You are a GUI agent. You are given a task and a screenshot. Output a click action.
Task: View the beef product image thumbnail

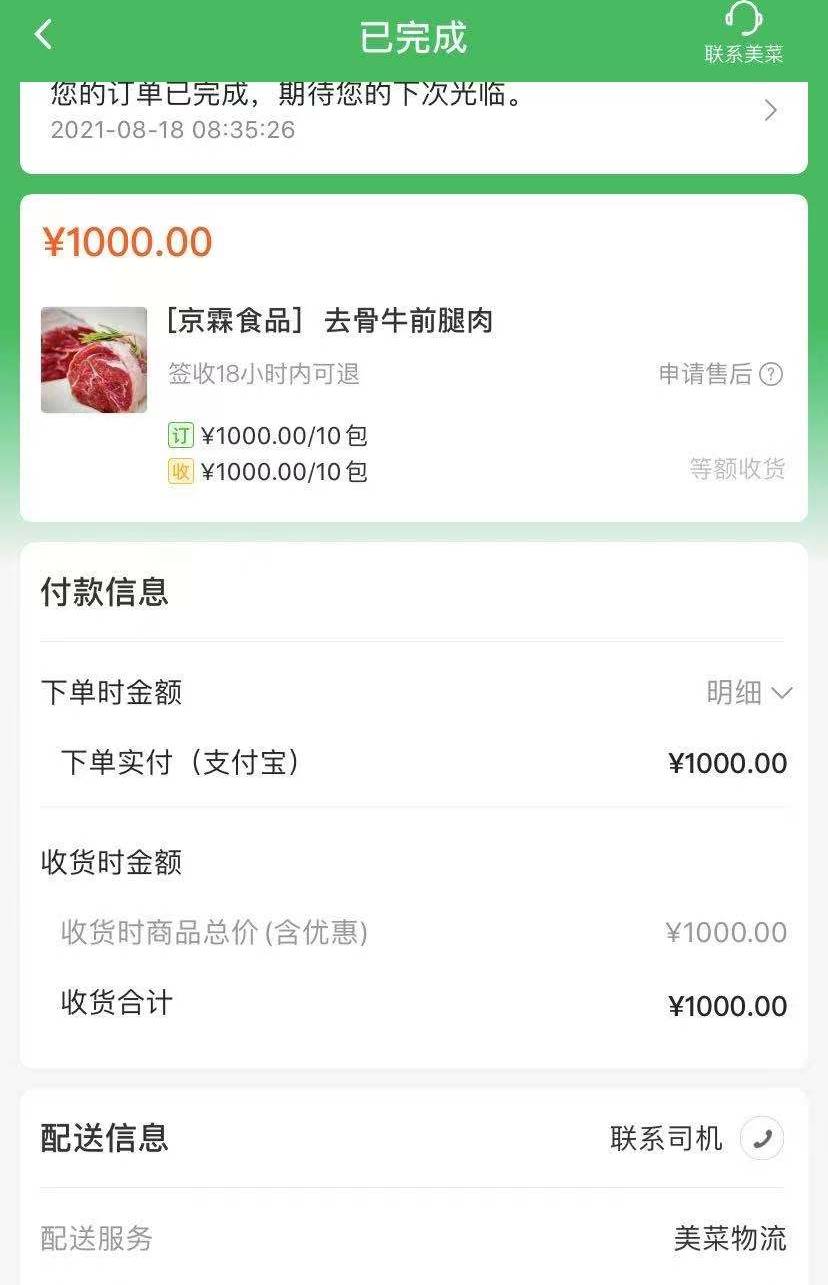click(93, 360)
